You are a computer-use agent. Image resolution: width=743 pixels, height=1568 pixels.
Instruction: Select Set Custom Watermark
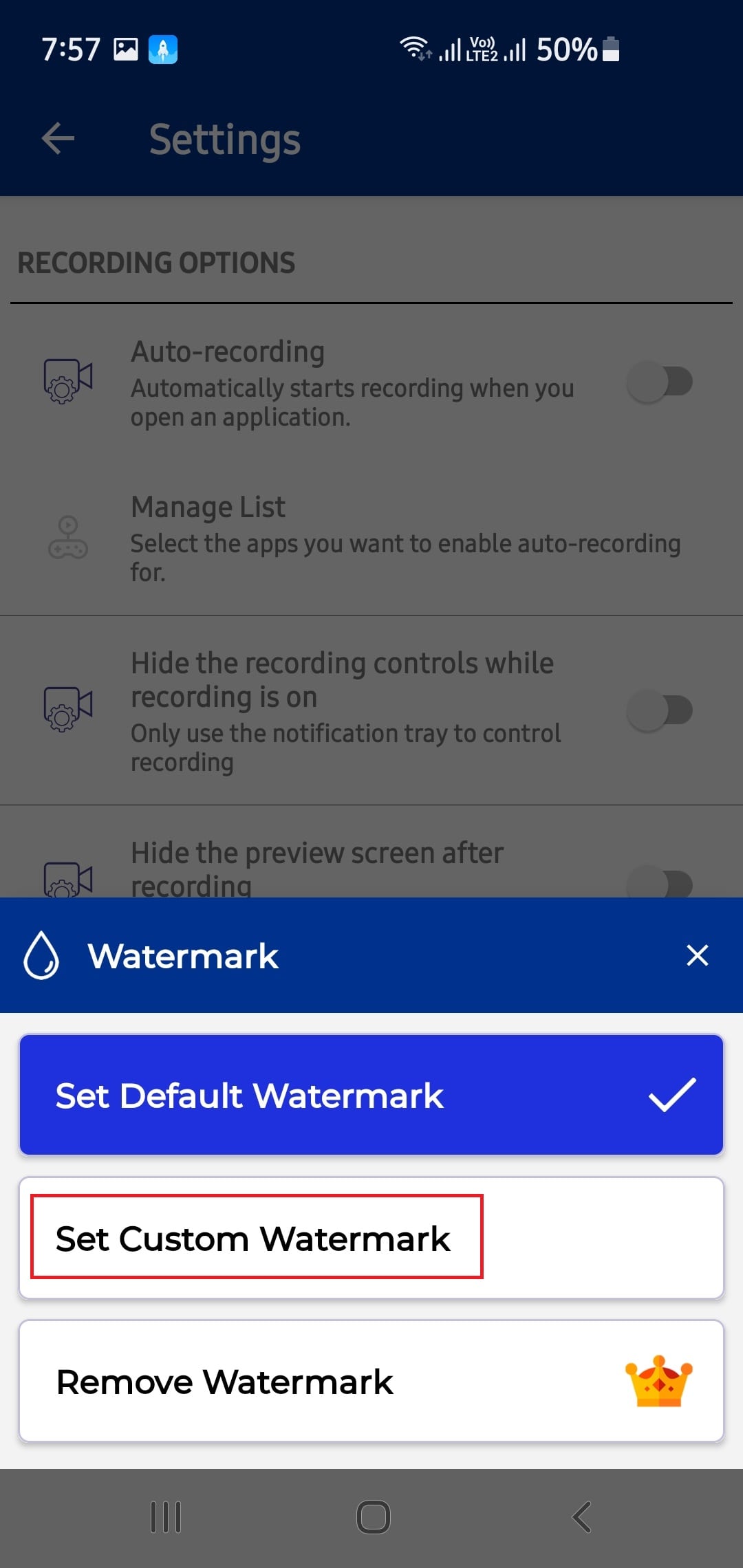[253, 1237]
